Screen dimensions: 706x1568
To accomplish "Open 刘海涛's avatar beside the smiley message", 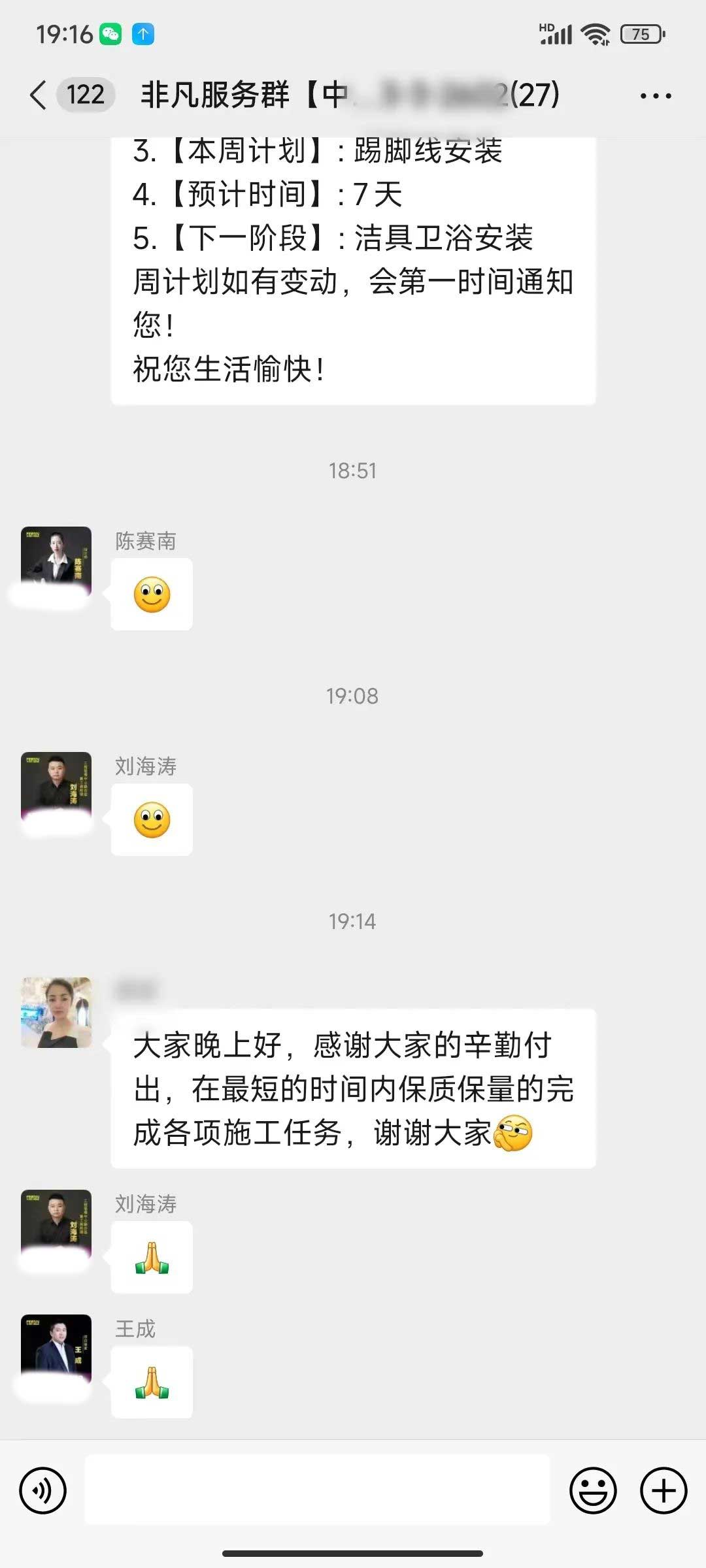I will (x=56, y=786).
